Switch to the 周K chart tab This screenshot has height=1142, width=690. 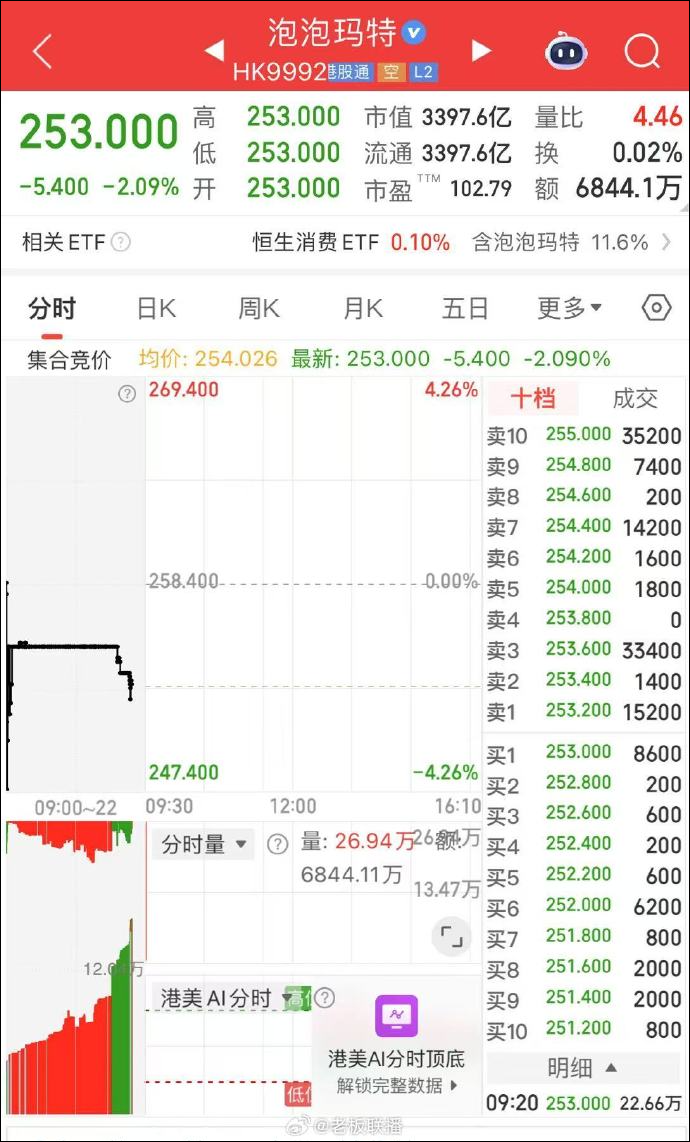[x=258, y=309]
